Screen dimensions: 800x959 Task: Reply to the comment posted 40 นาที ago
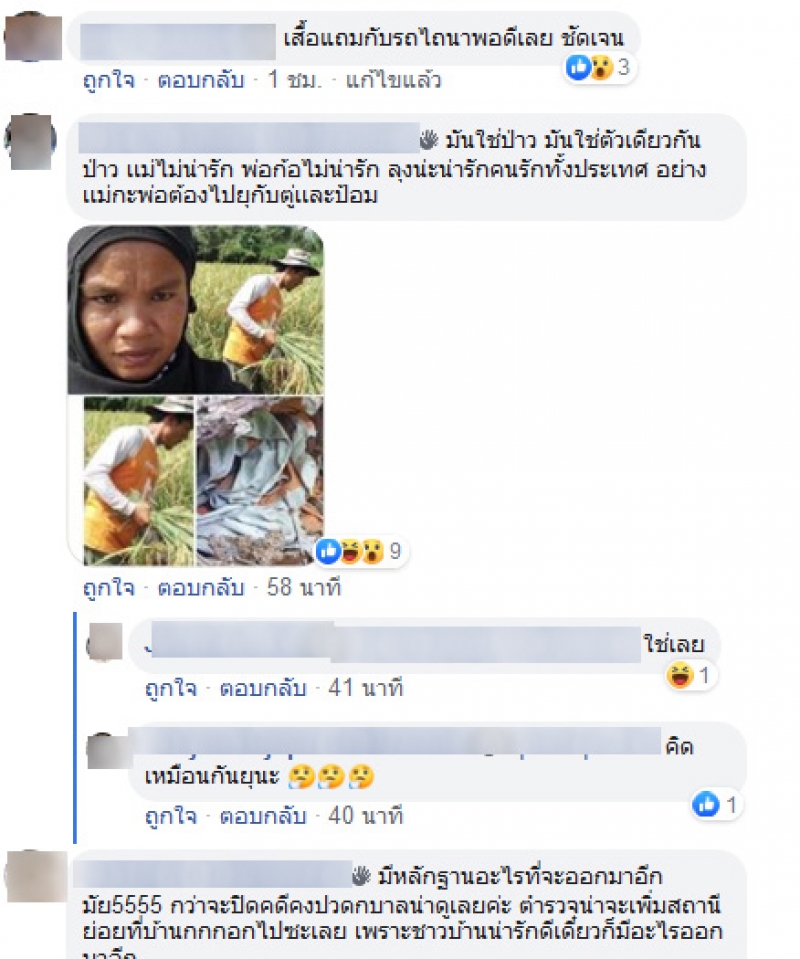click(261, 816)
